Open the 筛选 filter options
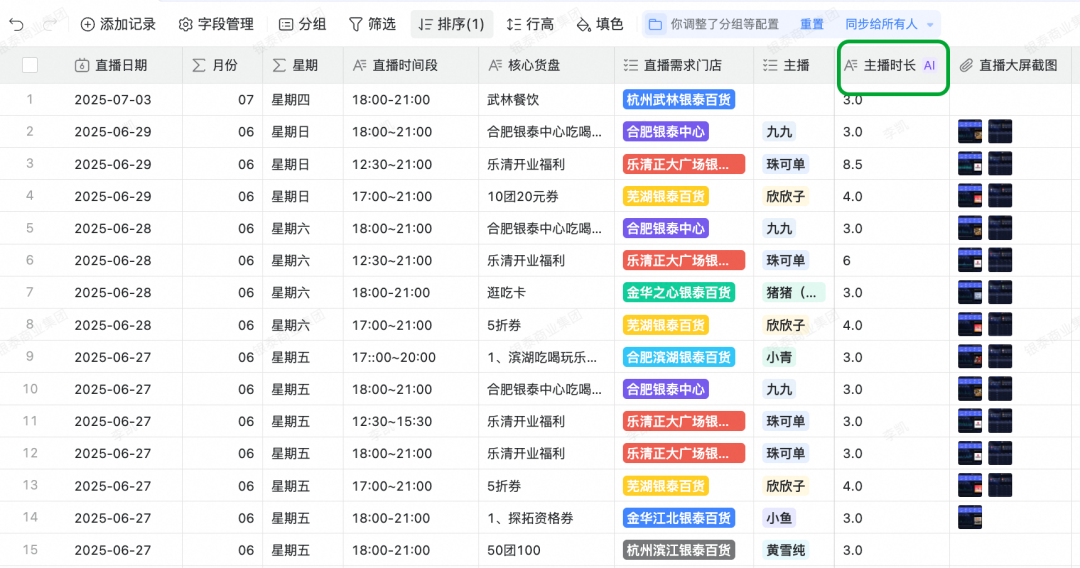The image size is (1080, 568). tap(372, 24)
